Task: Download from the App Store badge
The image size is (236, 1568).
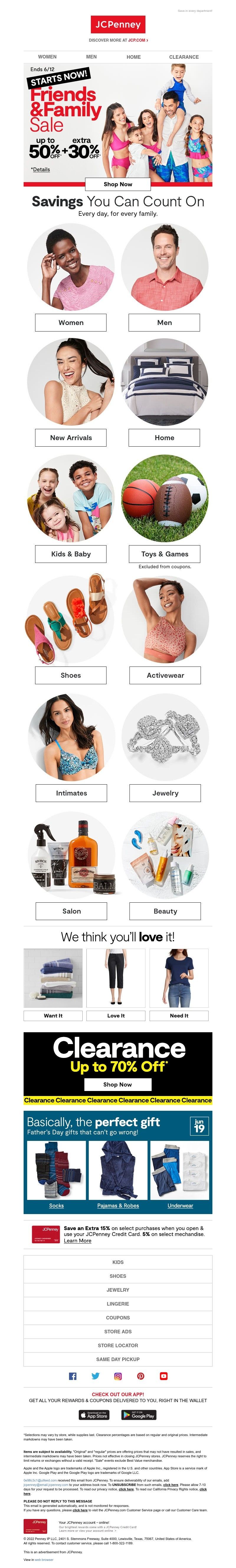Action: click(x=95, y=1415)
